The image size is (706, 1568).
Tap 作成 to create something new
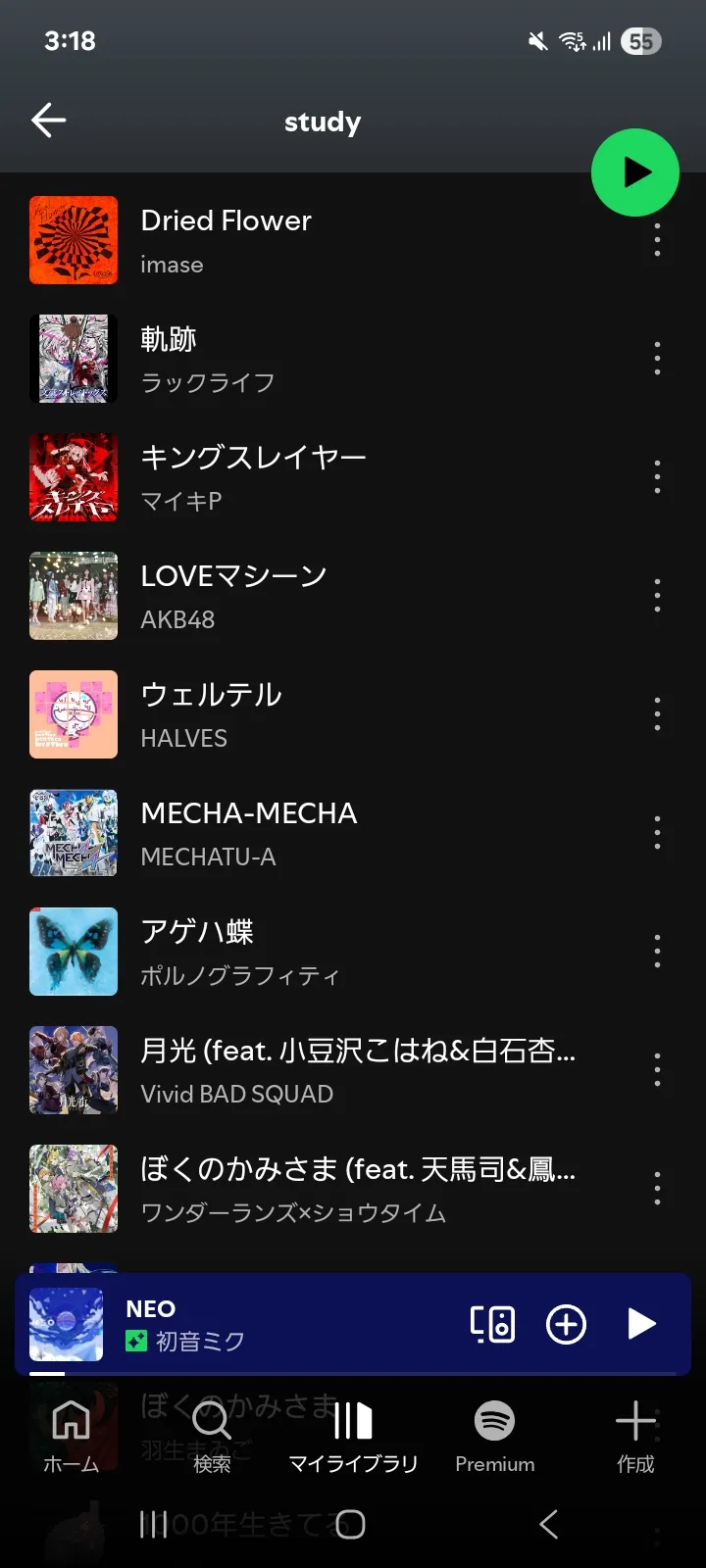coord(635,1436)
